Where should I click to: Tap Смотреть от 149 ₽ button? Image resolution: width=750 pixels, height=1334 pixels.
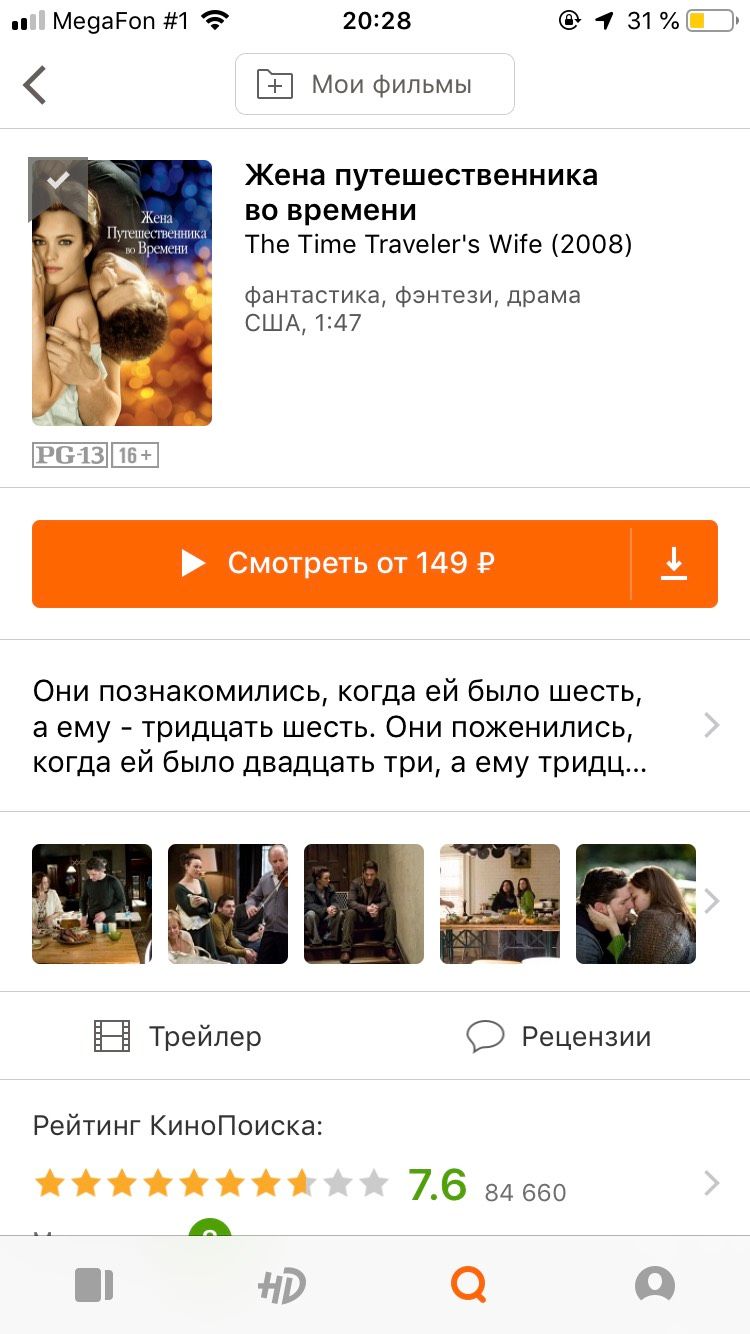332,563
